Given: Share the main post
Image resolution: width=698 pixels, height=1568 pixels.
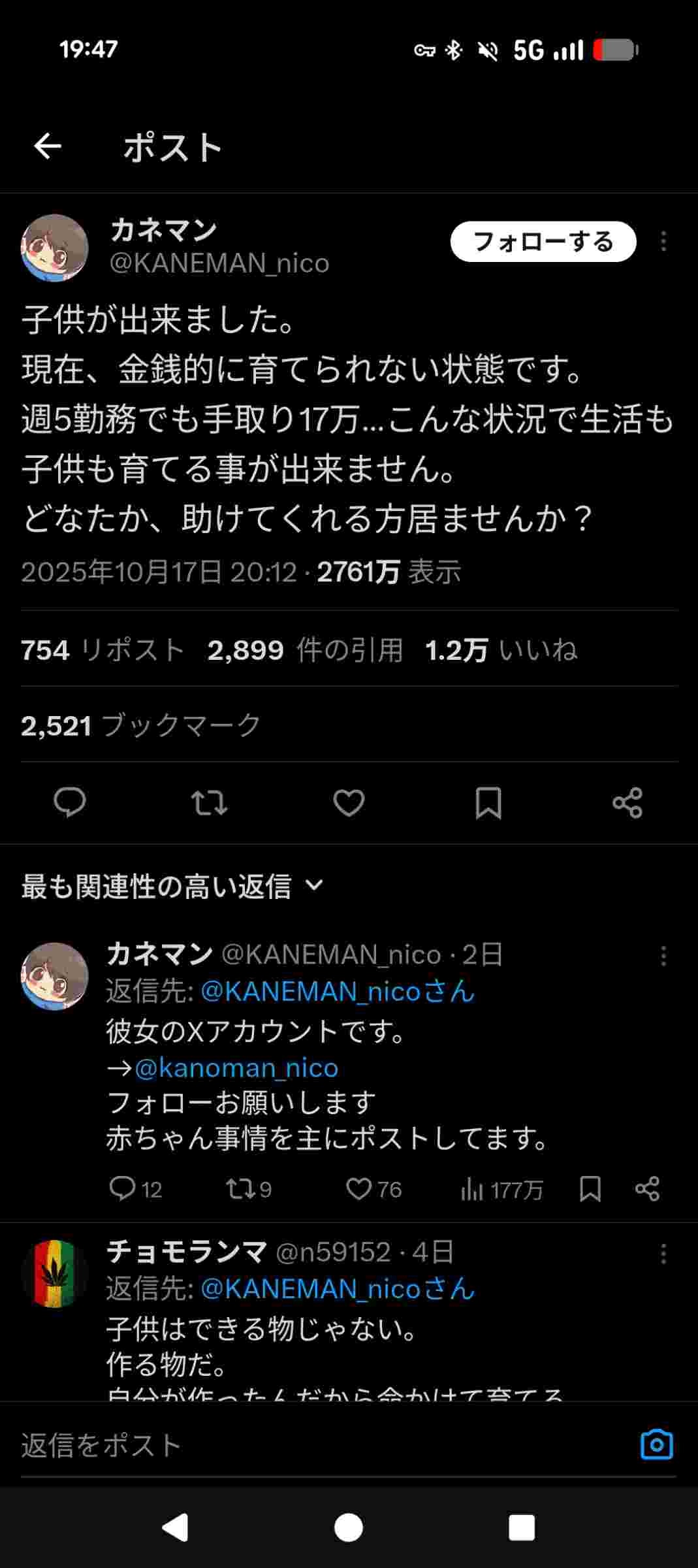Looking at the screenshot, I should [627, 802].
